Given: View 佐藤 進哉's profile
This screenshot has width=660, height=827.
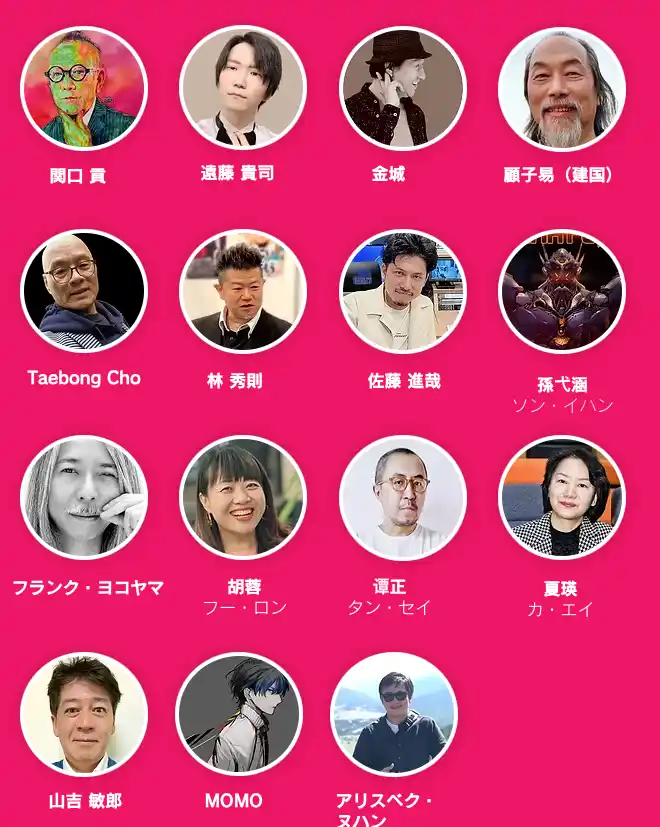Looking at the screenshot, I should (402, 292).
